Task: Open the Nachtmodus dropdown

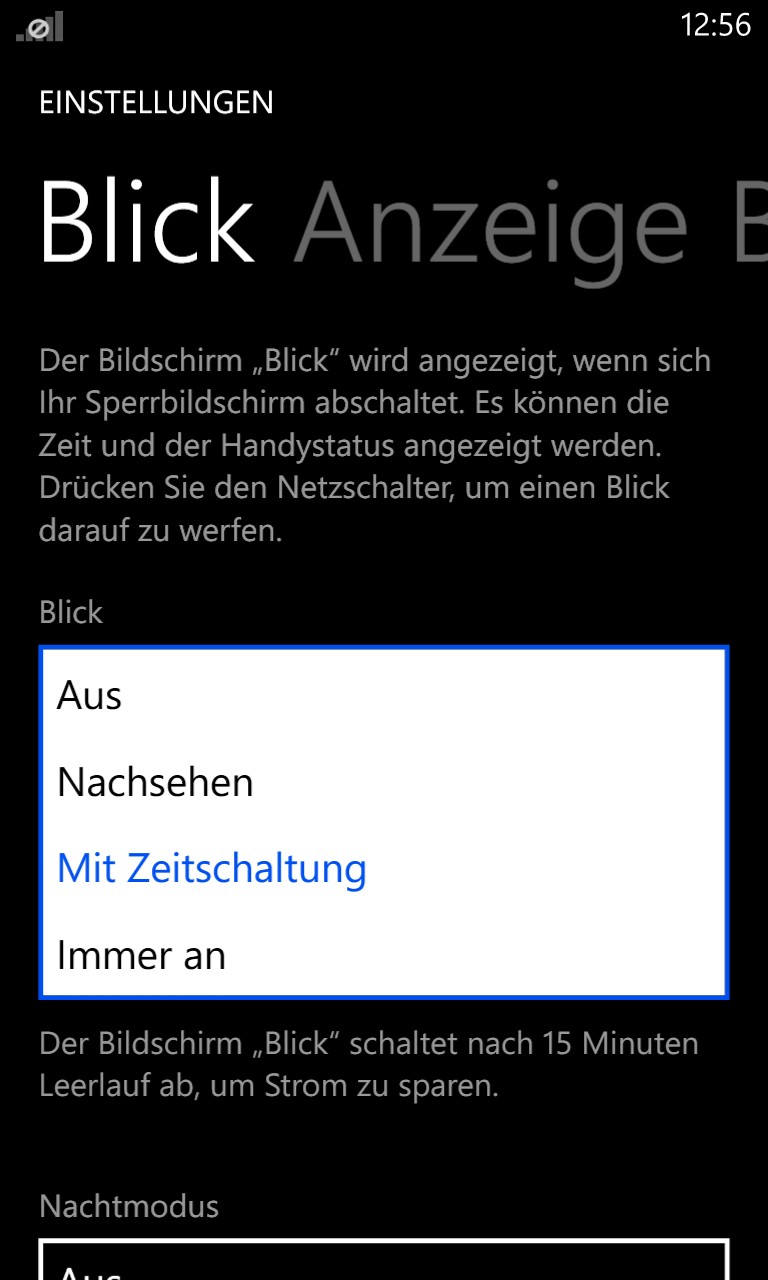Action: tap(384, 1260)
